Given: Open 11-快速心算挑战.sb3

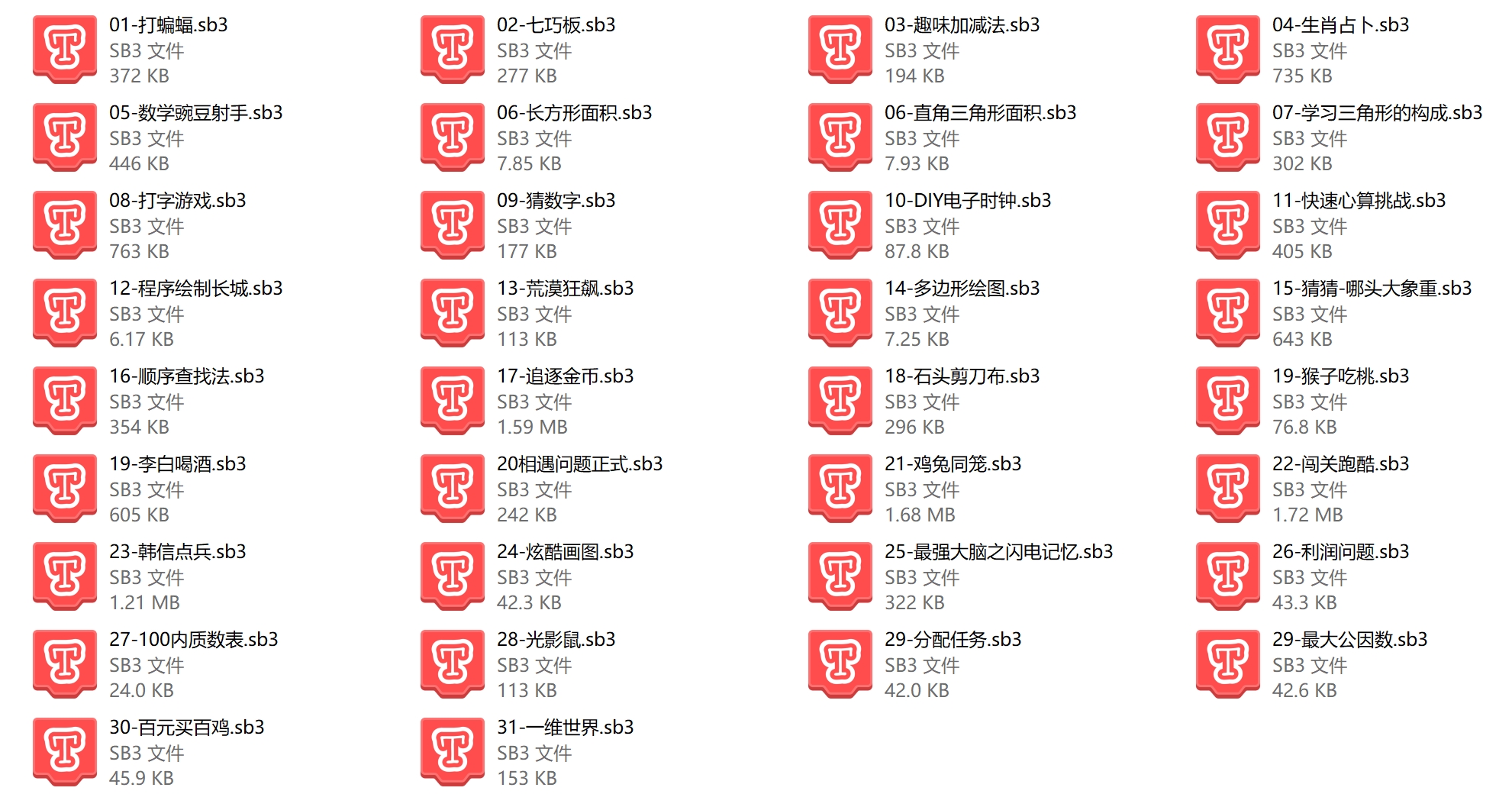Looking at the screenshot, I should 1228,224.
